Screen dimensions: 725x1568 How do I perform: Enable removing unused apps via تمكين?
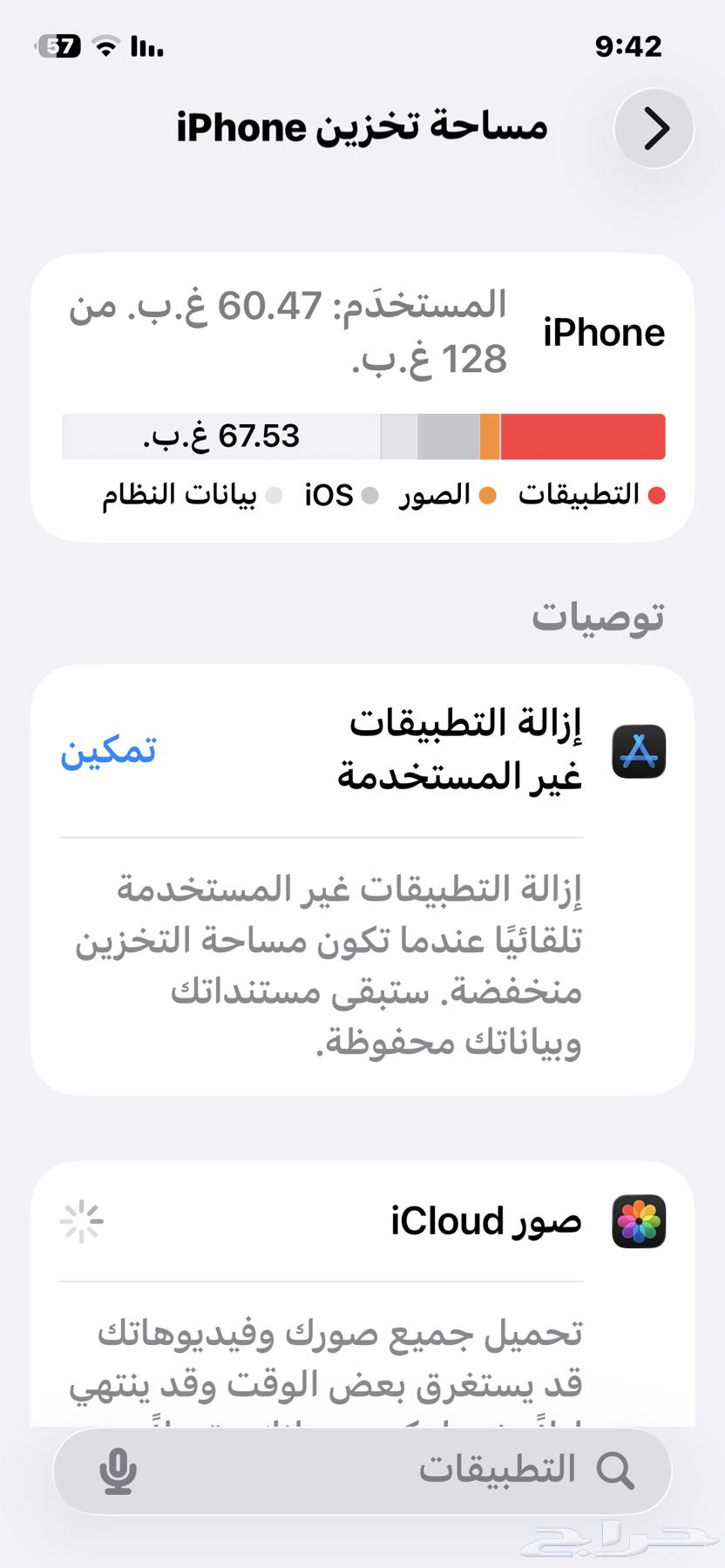108,751
